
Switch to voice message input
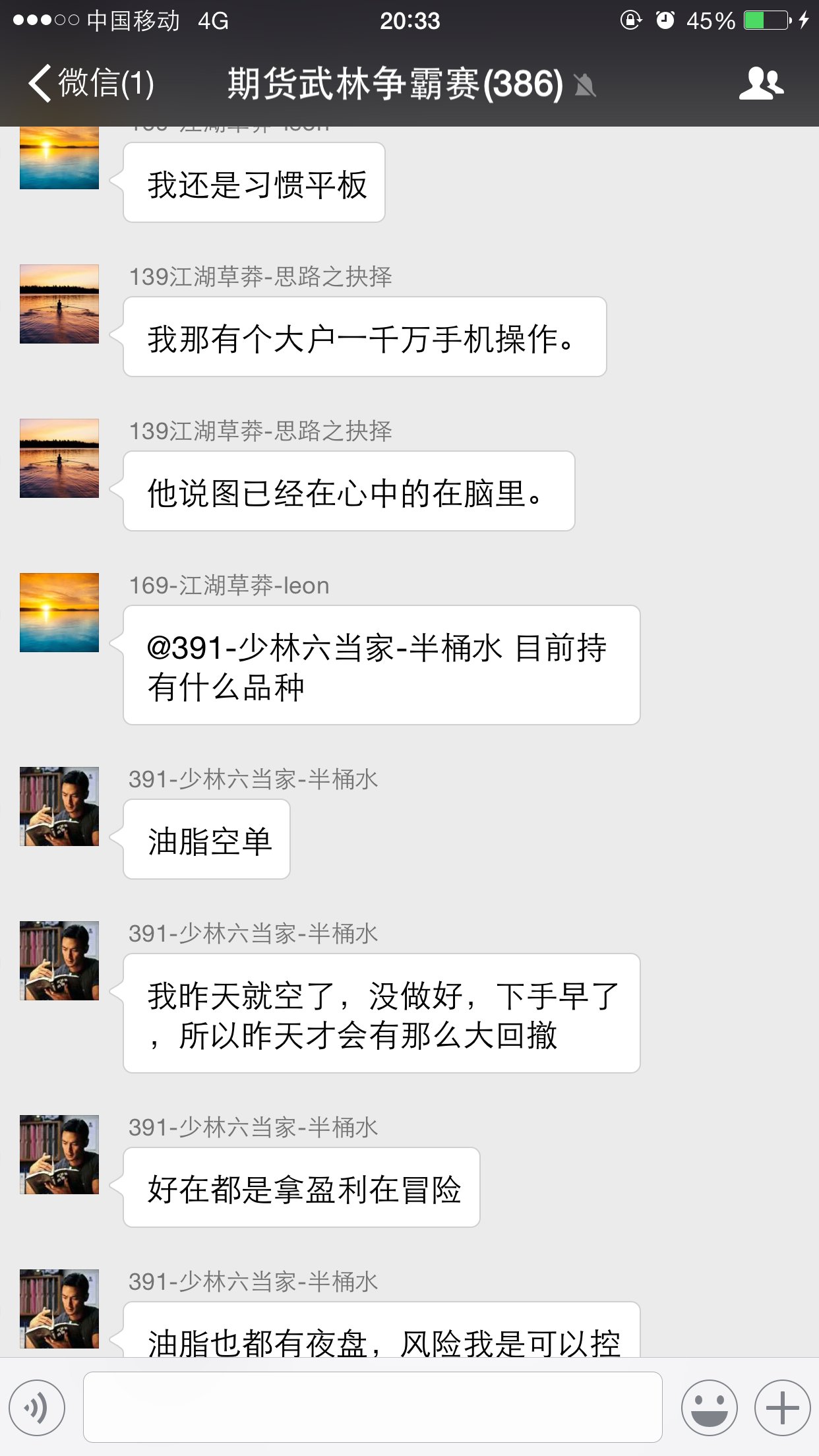point(38,1407)
